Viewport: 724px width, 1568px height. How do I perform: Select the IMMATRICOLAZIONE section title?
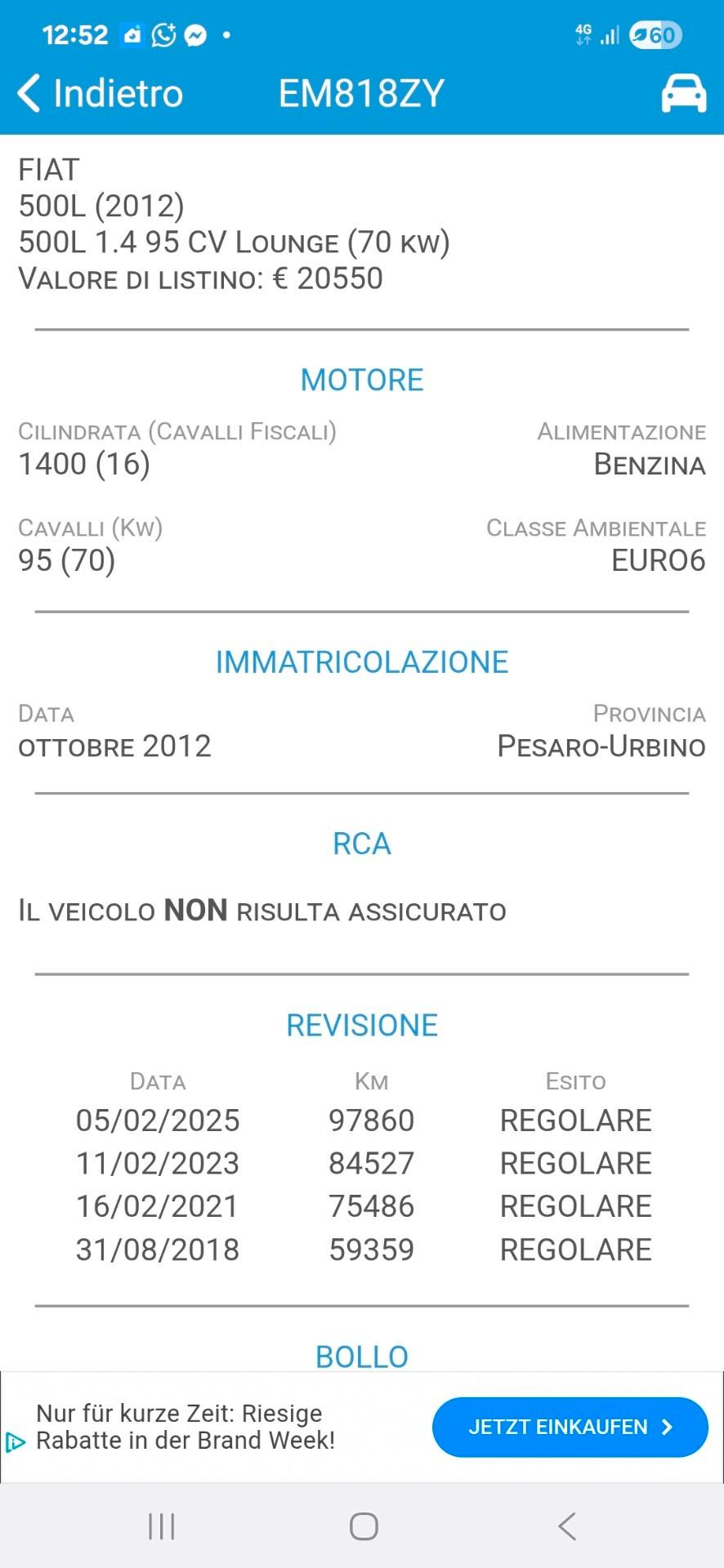(362, 661)
